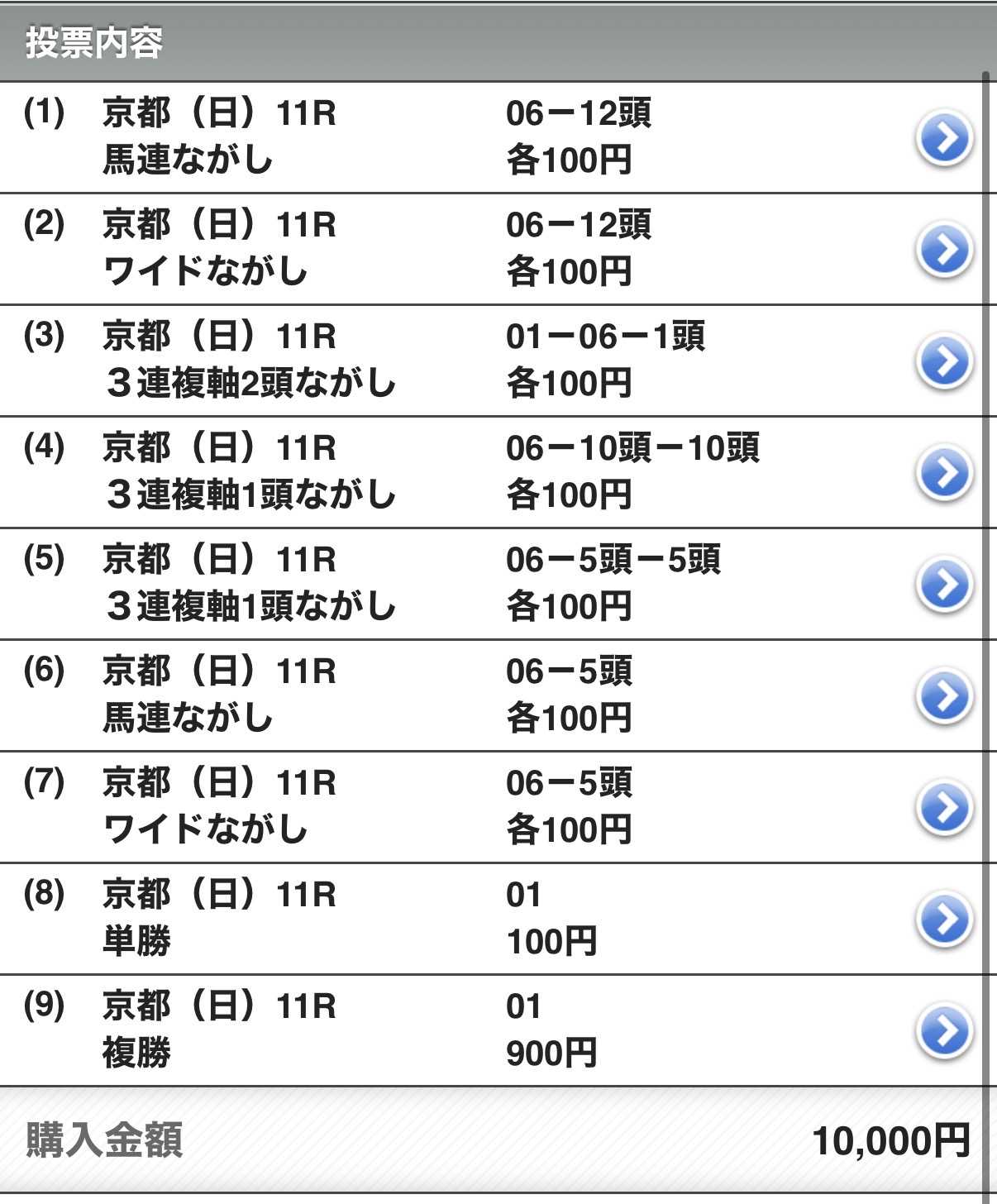Open bet (9) 複勝 01 900円 details

pos(943,1031)
